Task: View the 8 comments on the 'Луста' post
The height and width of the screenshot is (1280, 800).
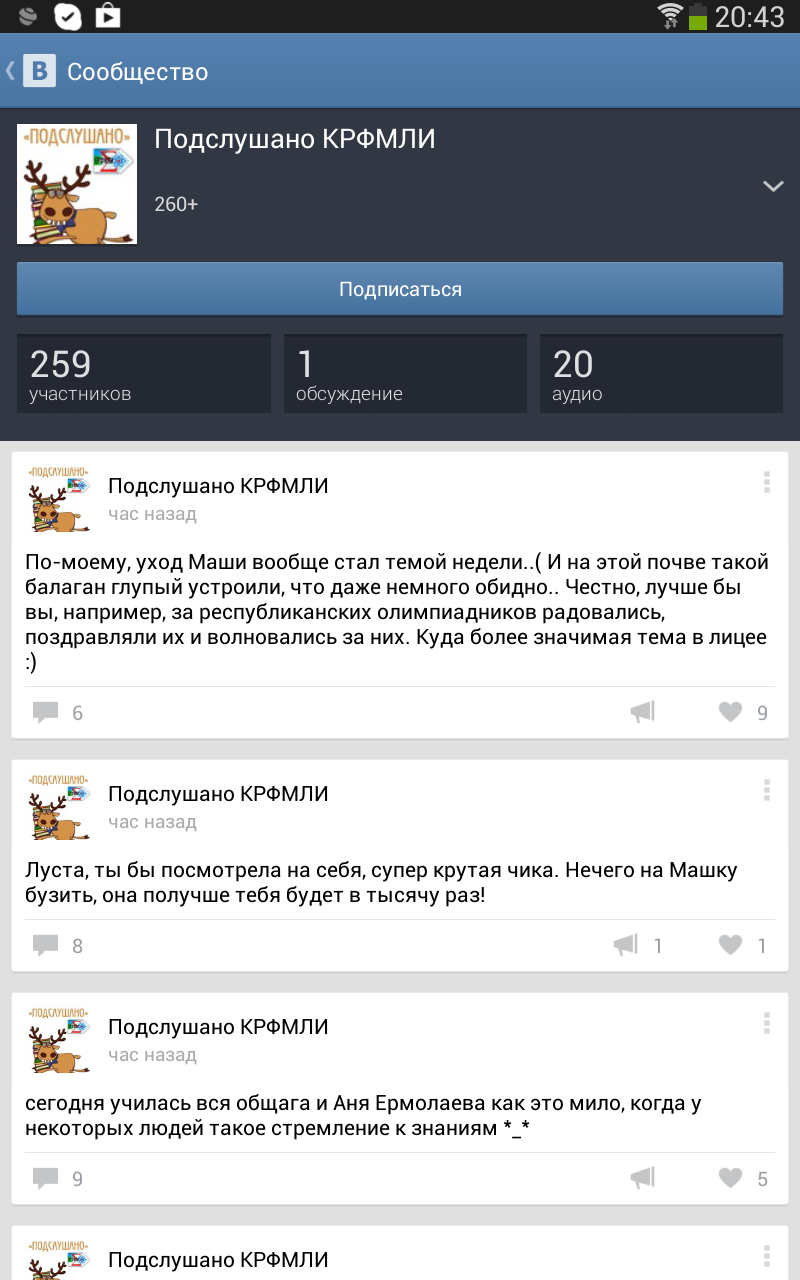Action: click(57, 946)
